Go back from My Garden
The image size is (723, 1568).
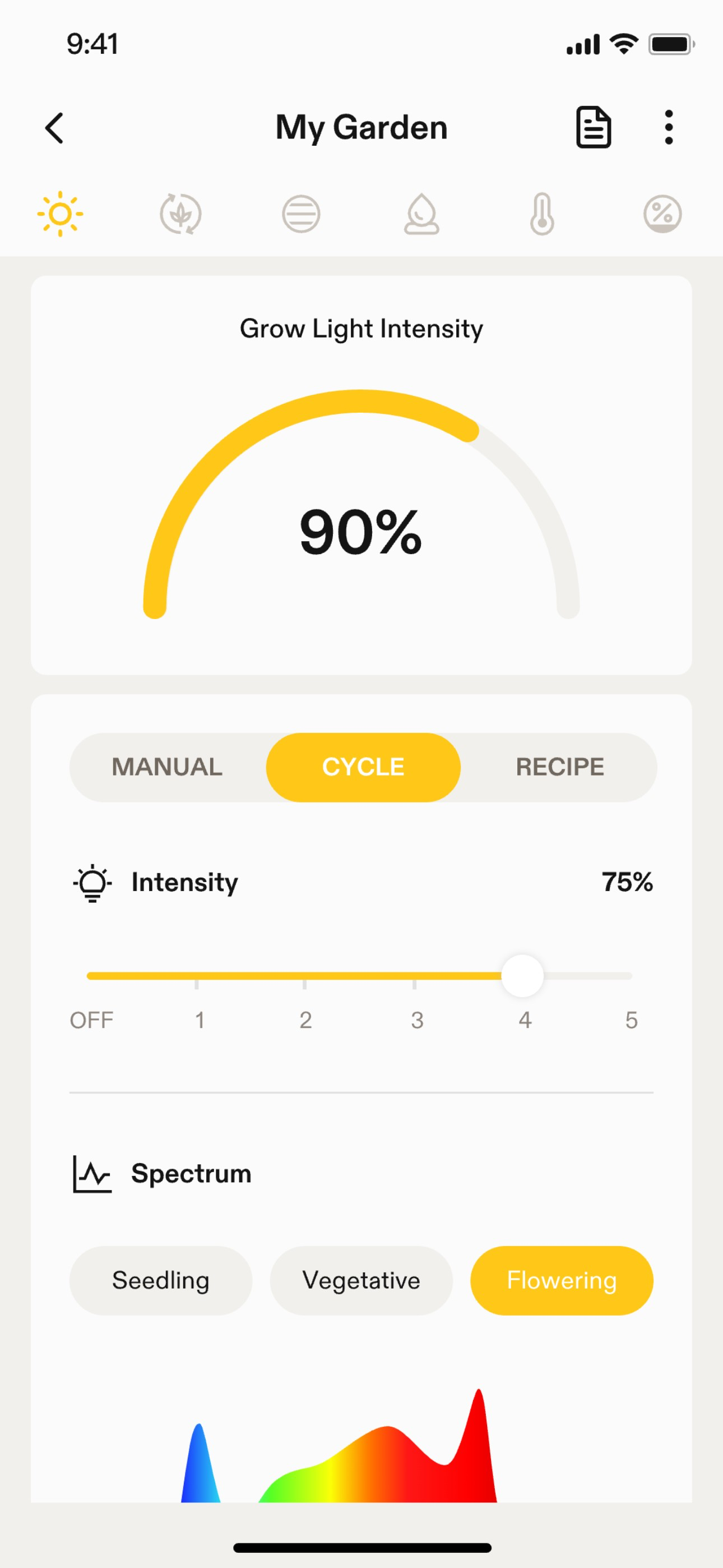[x=54, y=128]
